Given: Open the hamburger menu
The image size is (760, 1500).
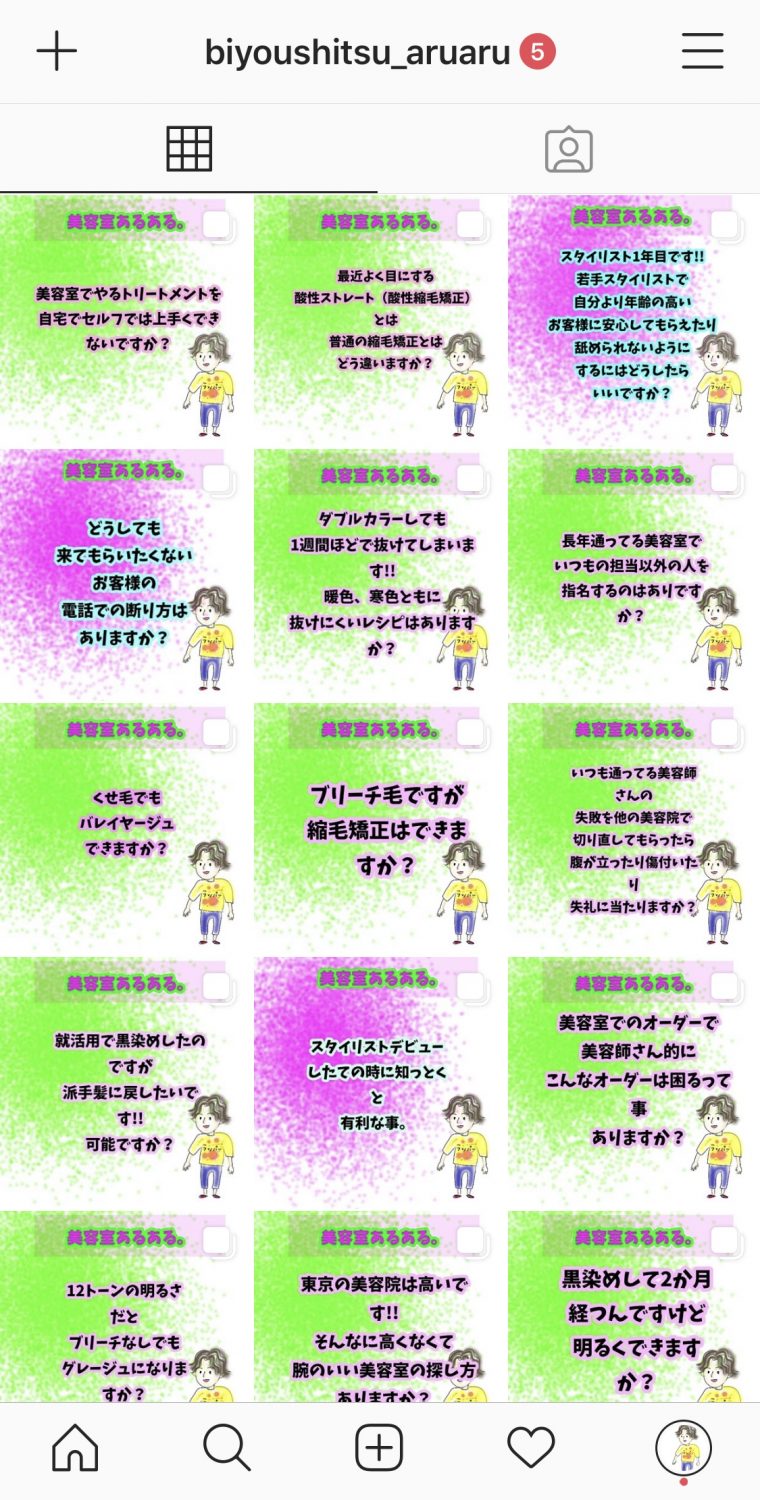Looking at the screenshot, I should click(x=702, y=51).
